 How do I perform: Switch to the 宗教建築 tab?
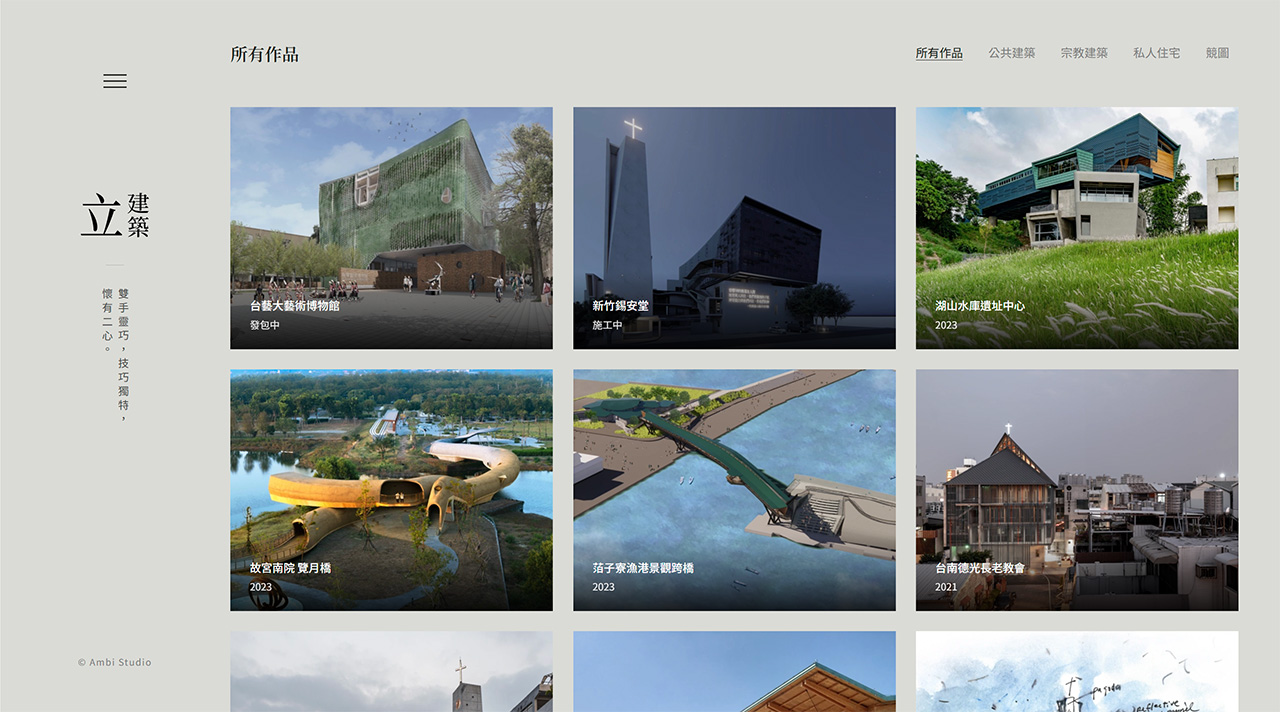point(1084,53)
